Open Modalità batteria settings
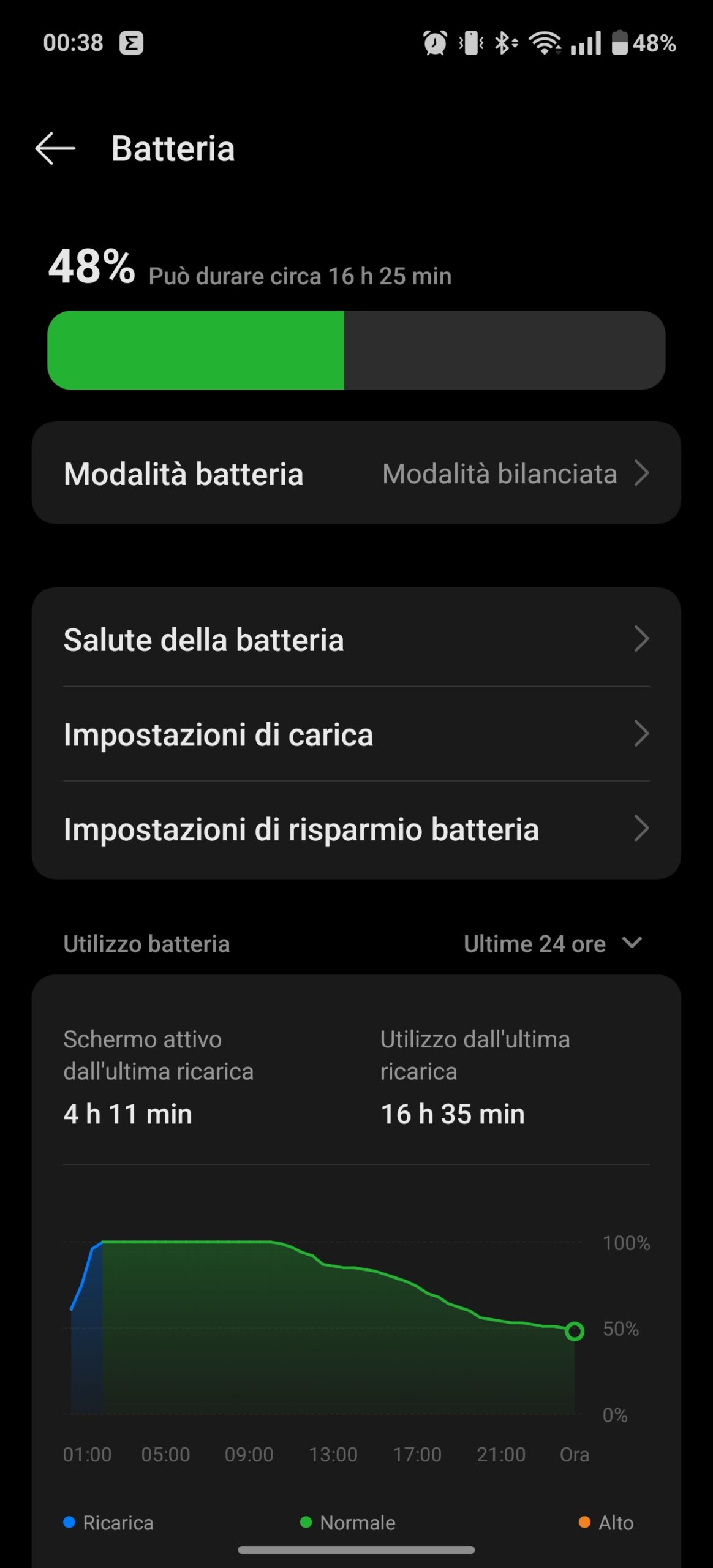 [x=356, y=473]
